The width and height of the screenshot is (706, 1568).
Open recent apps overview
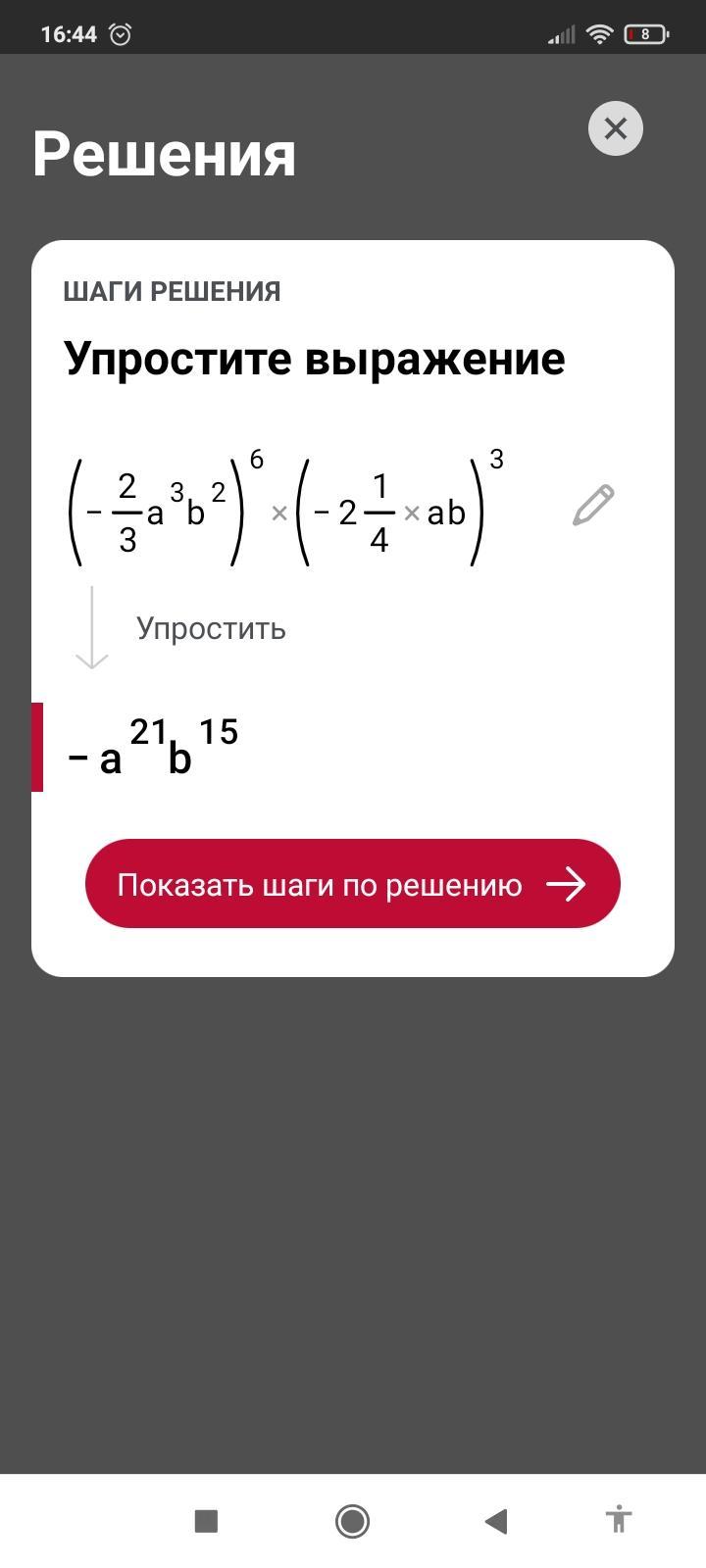coord(206,1521)
